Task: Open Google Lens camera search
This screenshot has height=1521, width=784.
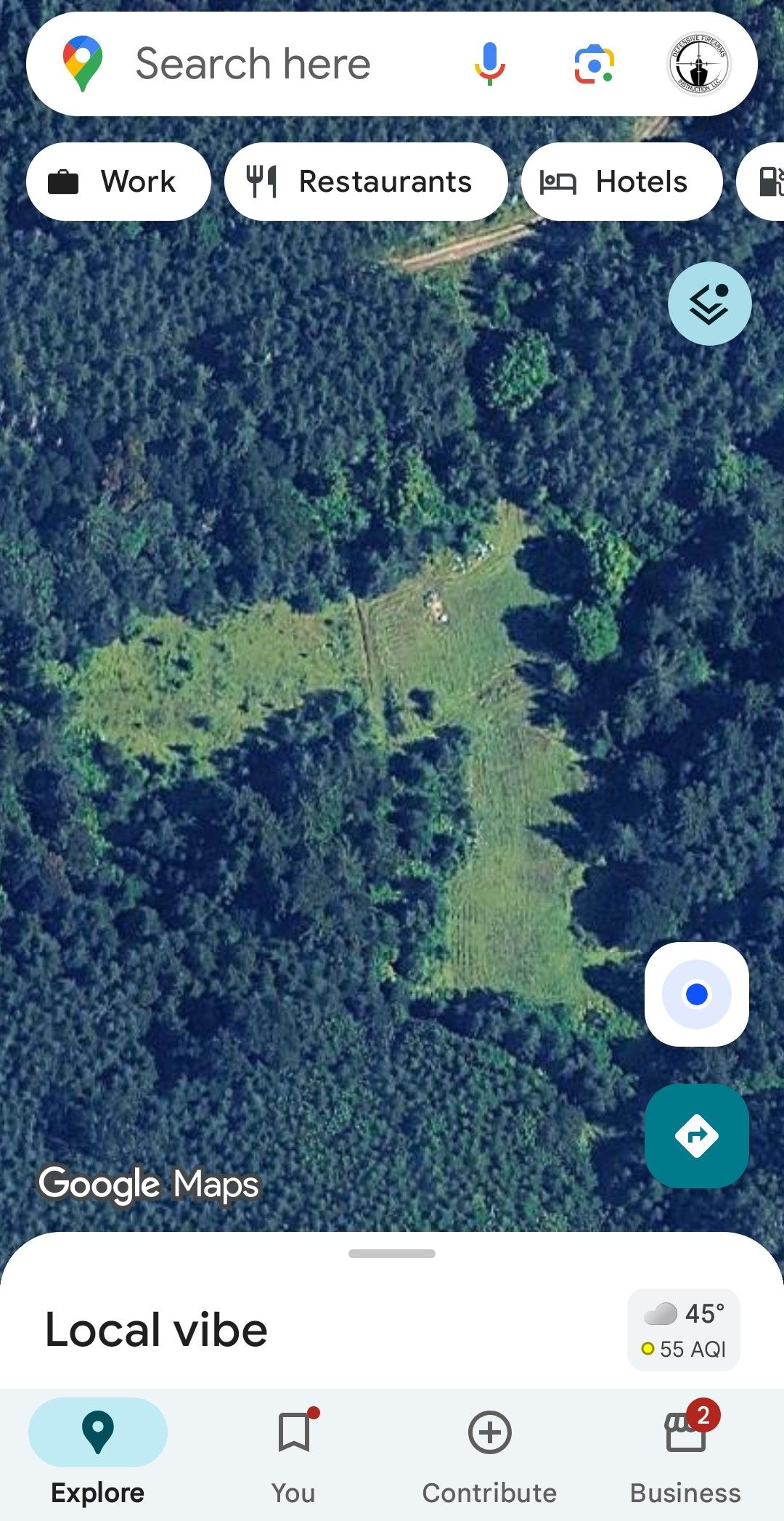Action: click(x=594, y=64)
